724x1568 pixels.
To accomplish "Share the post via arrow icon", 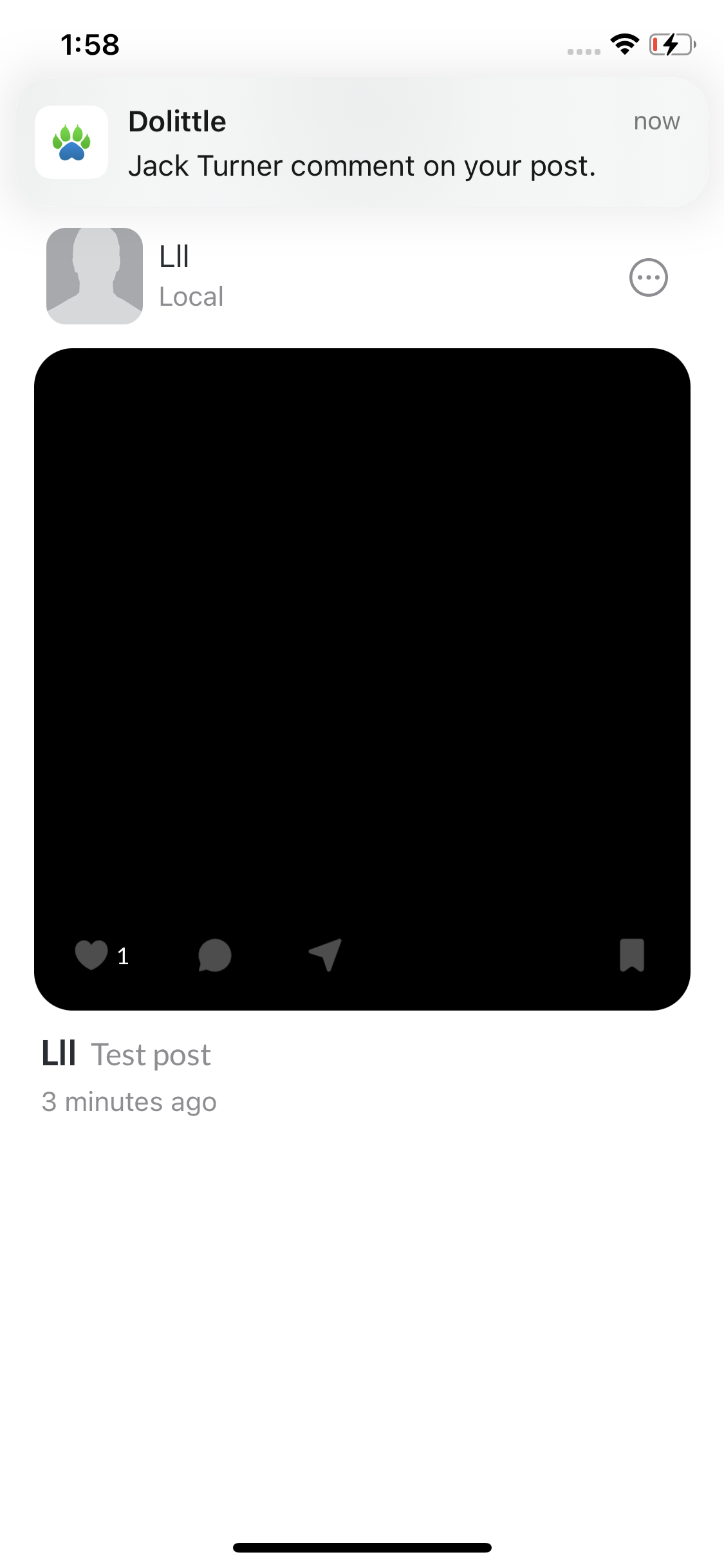I will coord(326,955).
